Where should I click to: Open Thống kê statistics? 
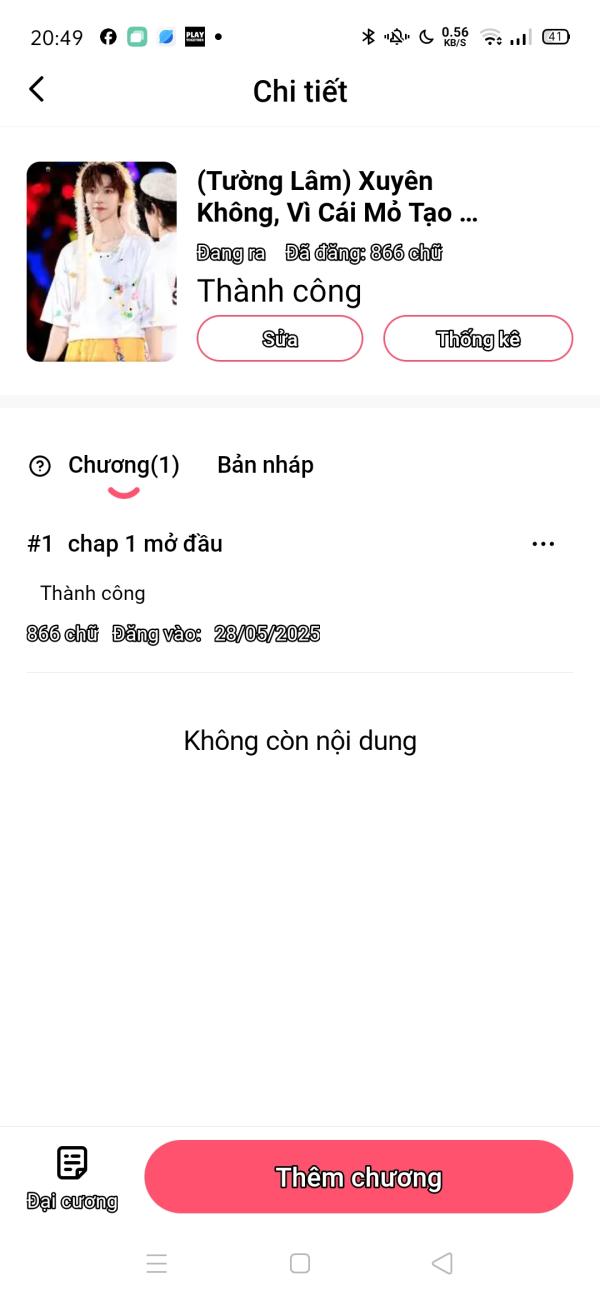click(478, 339)
